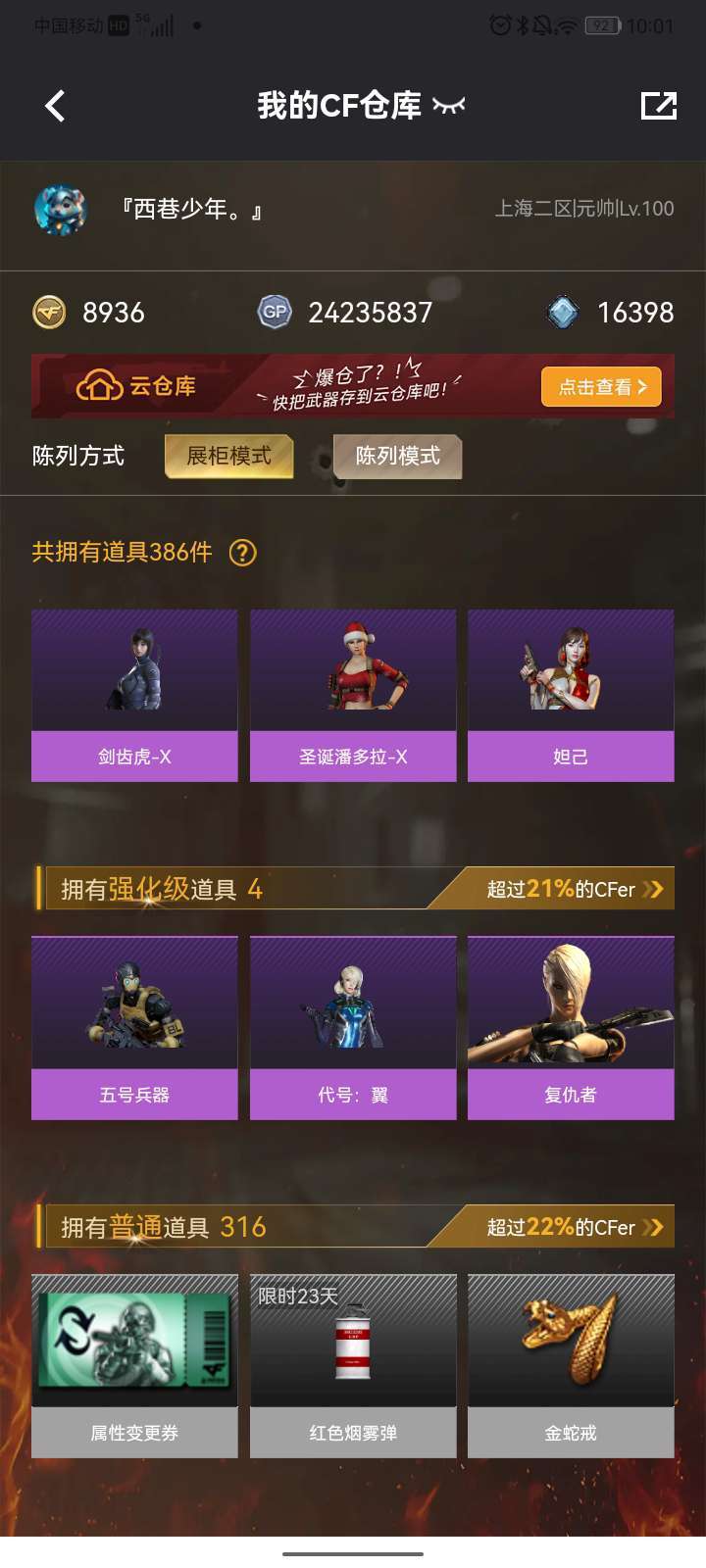Screen dimensions: 706x1568
Task: Share the warehouse page
Action: 658,106
